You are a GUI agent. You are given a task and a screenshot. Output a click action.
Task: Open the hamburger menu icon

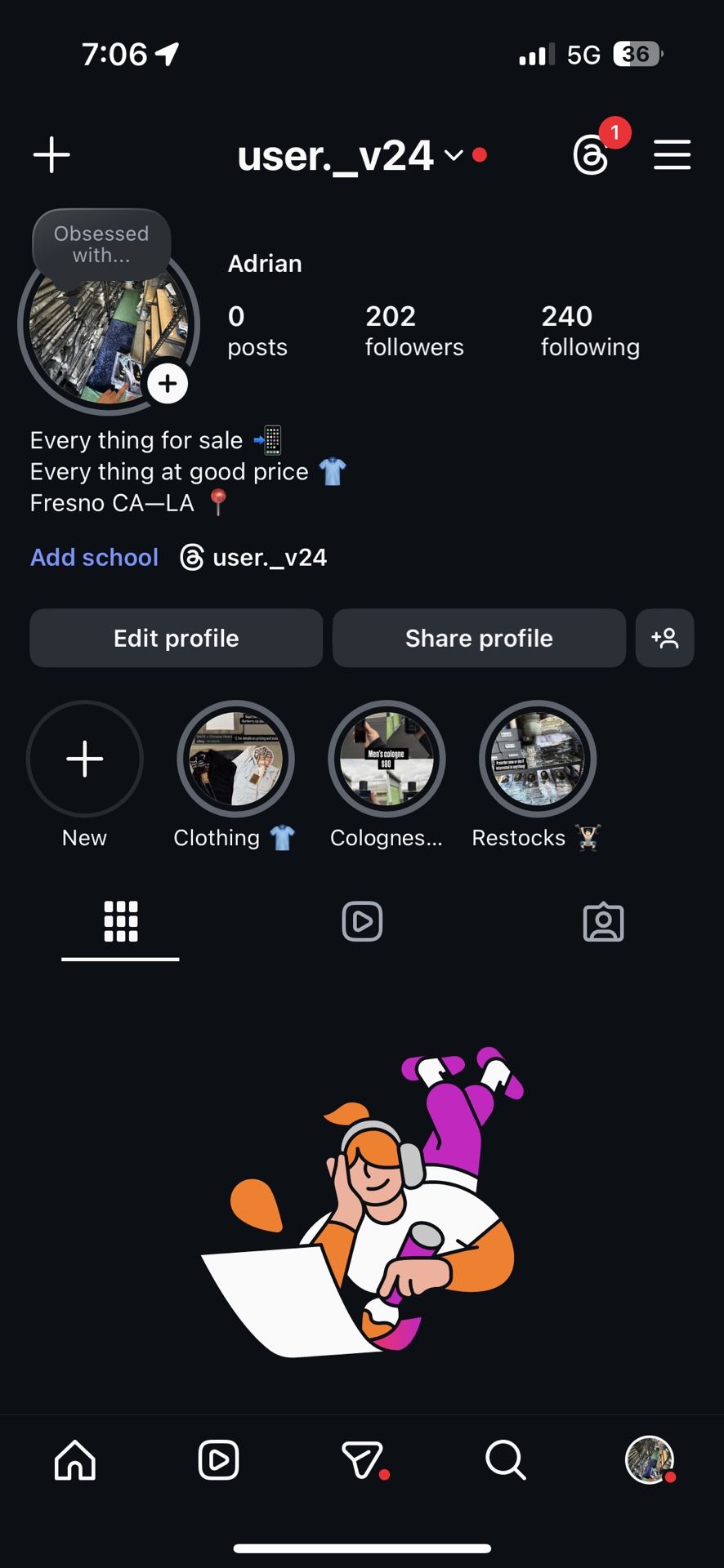[x=672, y=155]
